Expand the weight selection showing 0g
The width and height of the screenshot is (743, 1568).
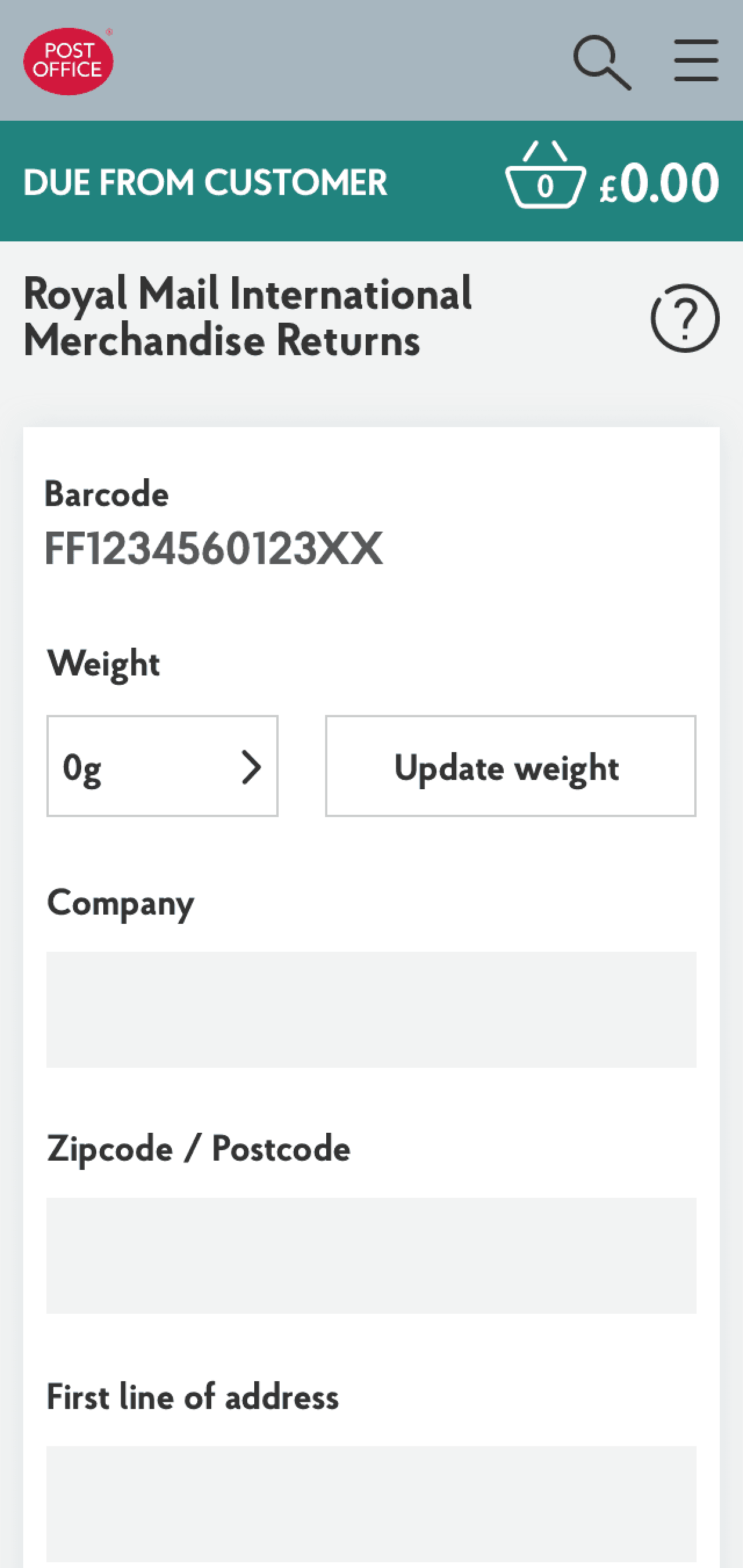[162, 766]
